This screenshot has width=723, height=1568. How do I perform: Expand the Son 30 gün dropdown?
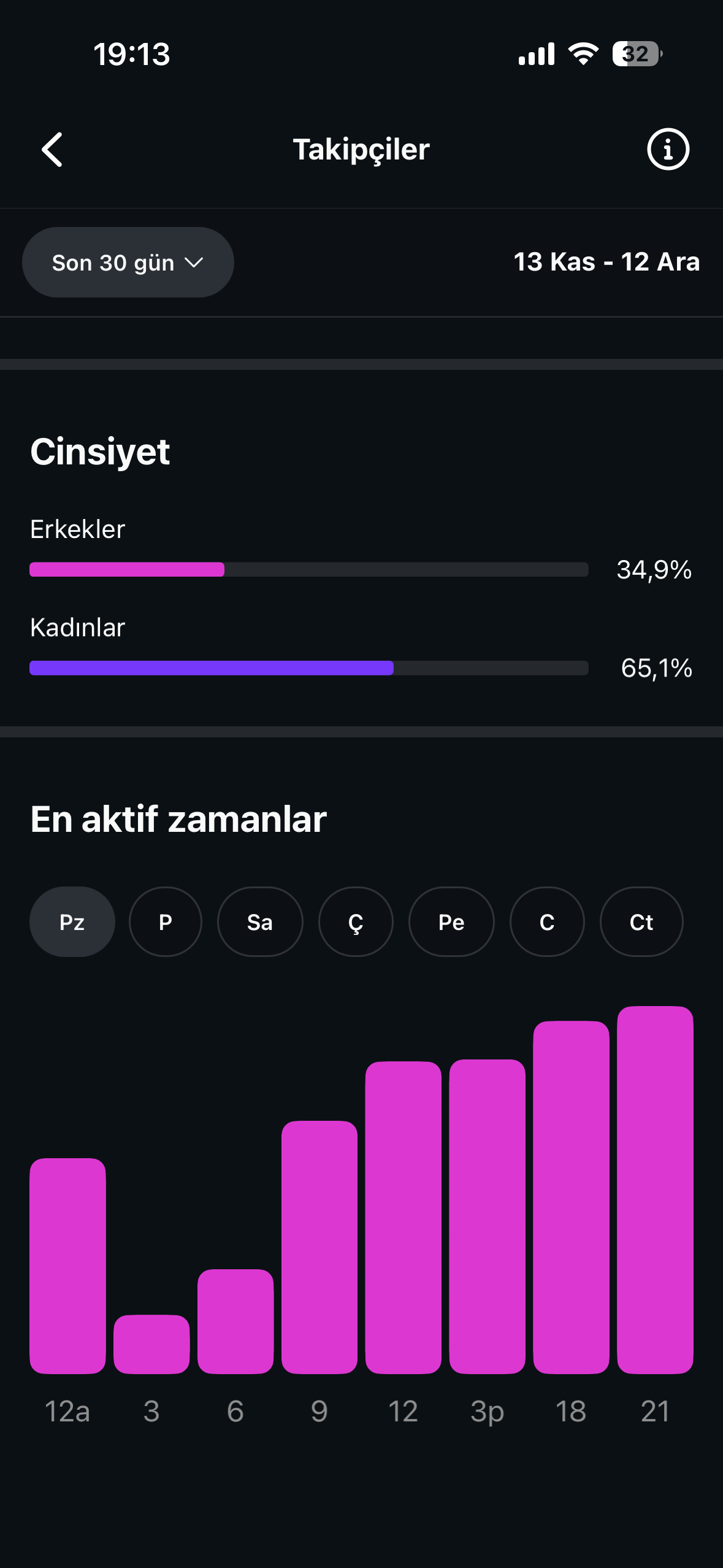click(128, 263)
